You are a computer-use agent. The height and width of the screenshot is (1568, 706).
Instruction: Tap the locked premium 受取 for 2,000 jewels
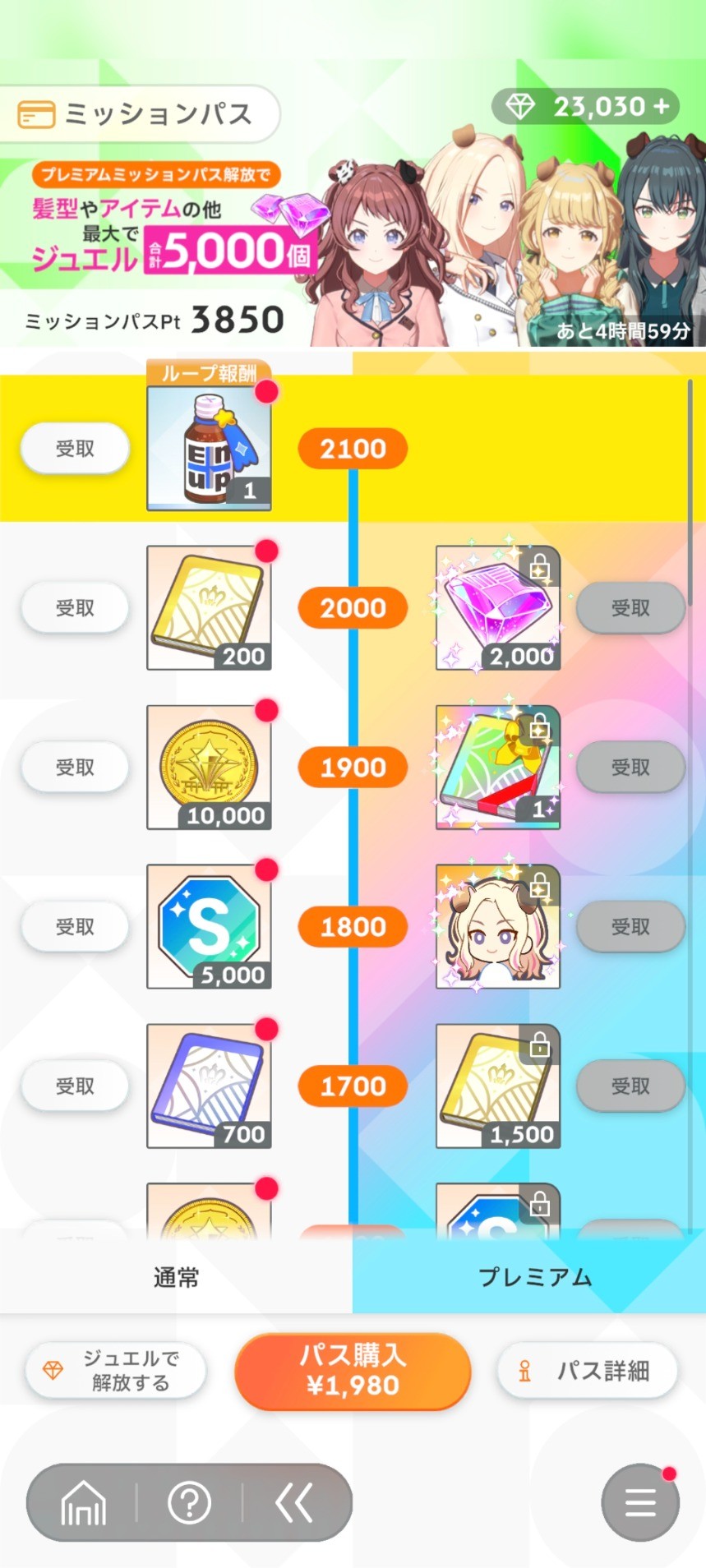630,608
